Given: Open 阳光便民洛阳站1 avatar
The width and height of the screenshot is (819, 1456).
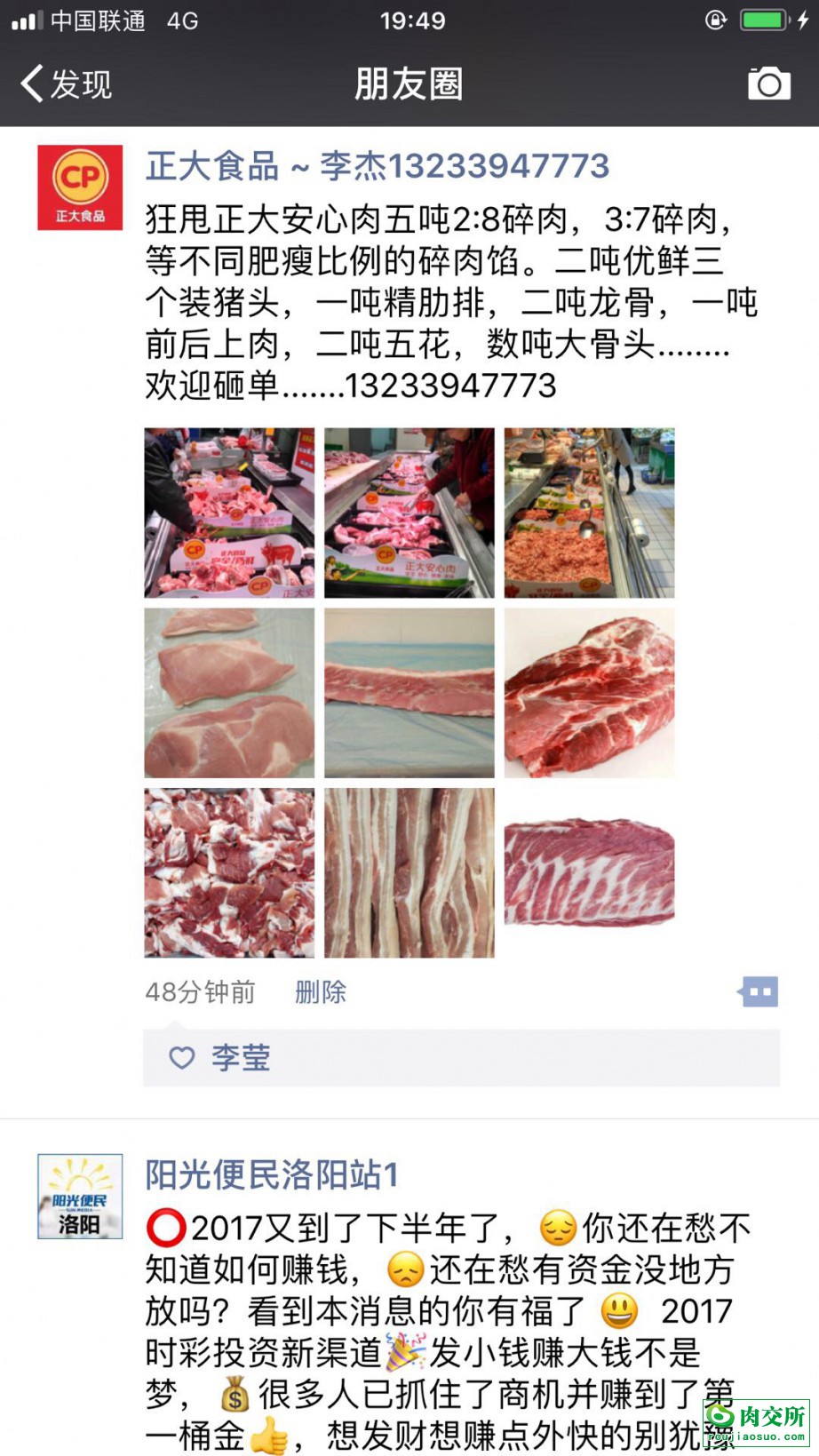Looking at the screenshot, I should [80, 1196].
